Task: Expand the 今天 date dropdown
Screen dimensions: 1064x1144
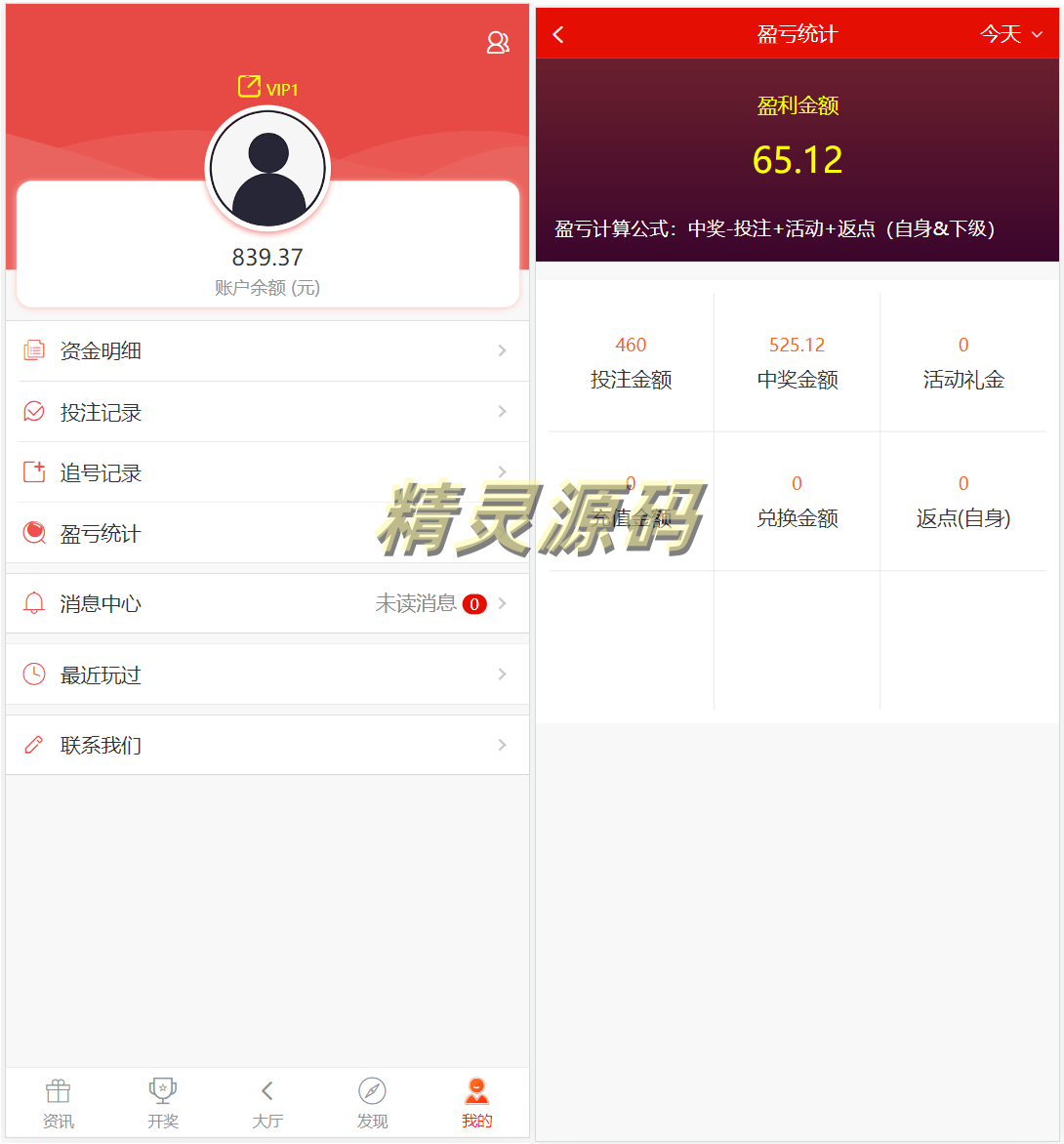Action: [1011, 35]
